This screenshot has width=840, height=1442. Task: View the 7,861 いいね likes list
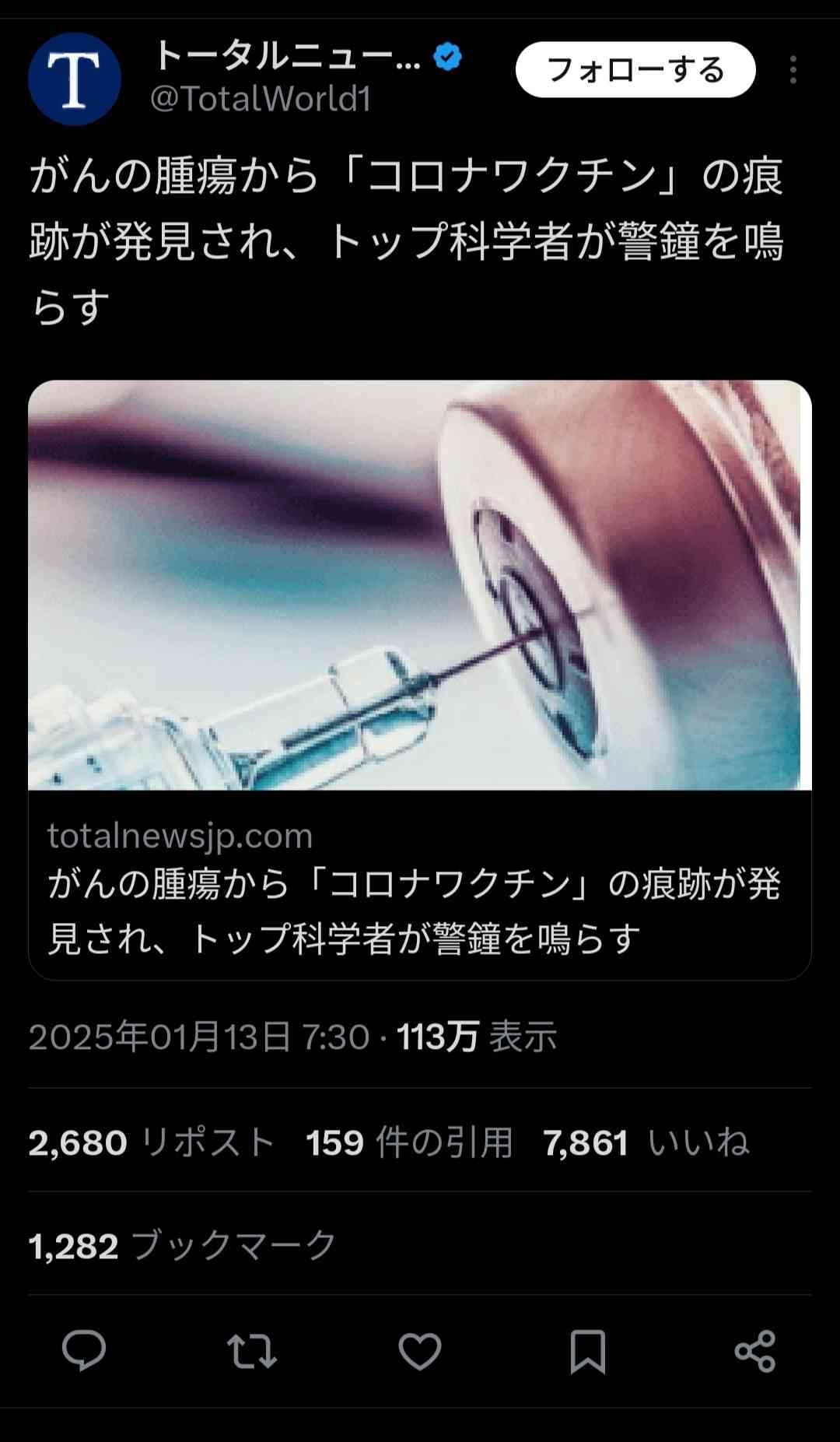[x=646, y=1143]
